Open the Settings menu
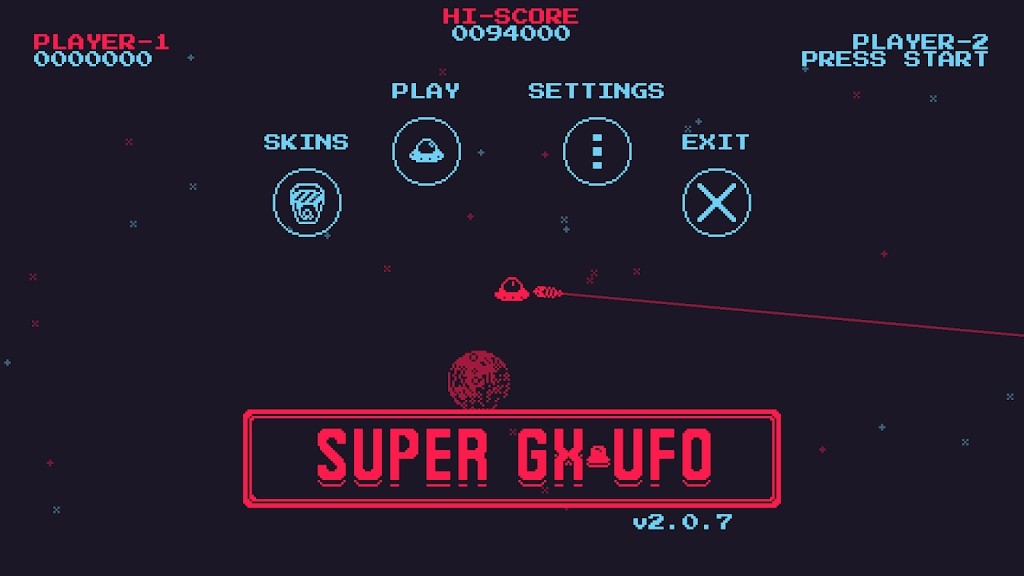The height and width of the screenshot is (576, 1024). [597, 152]
